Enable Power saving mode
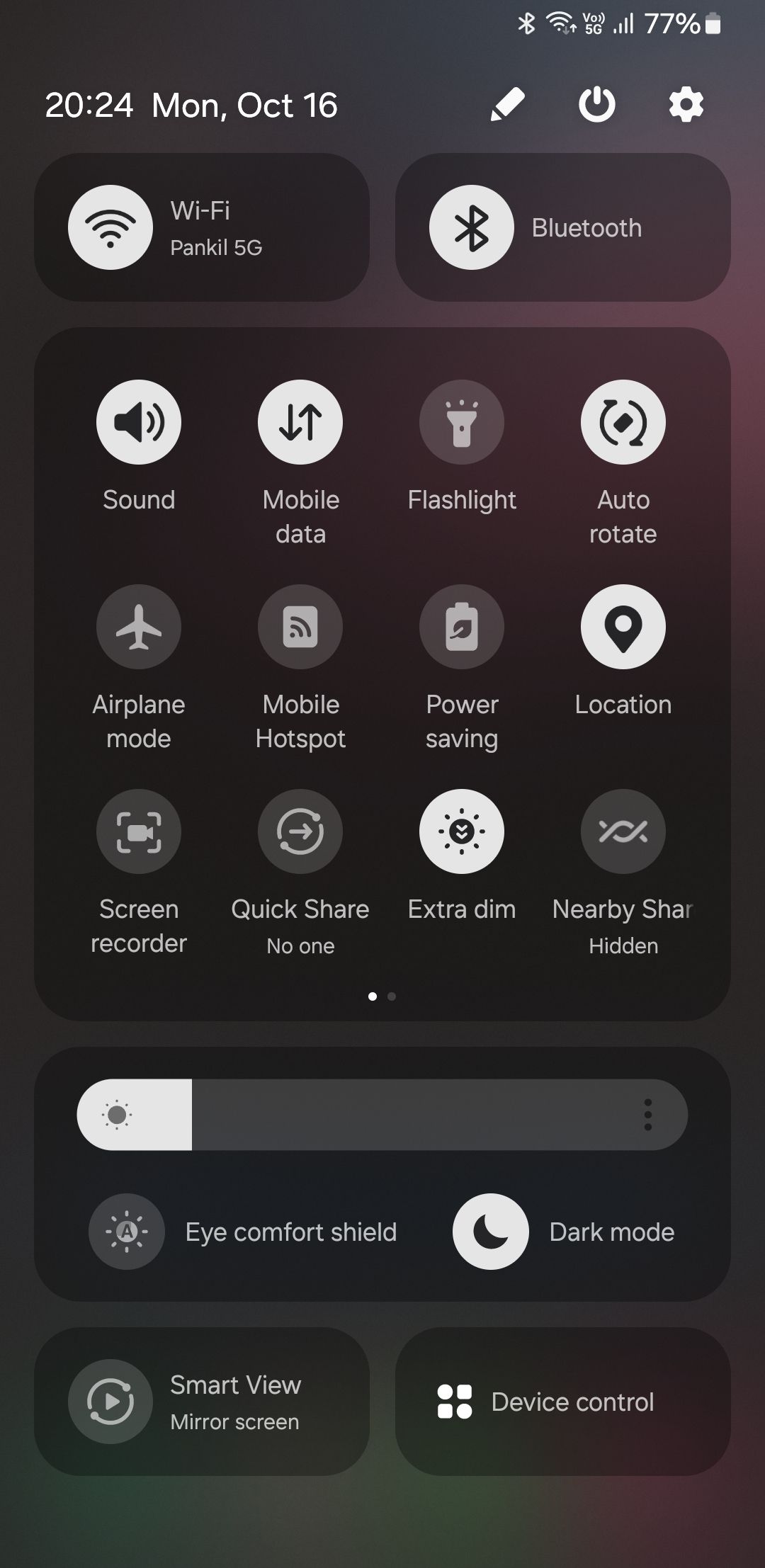The width and height of the screenshot is (765, 1568). pyautogui.click(x=462, y=626)
